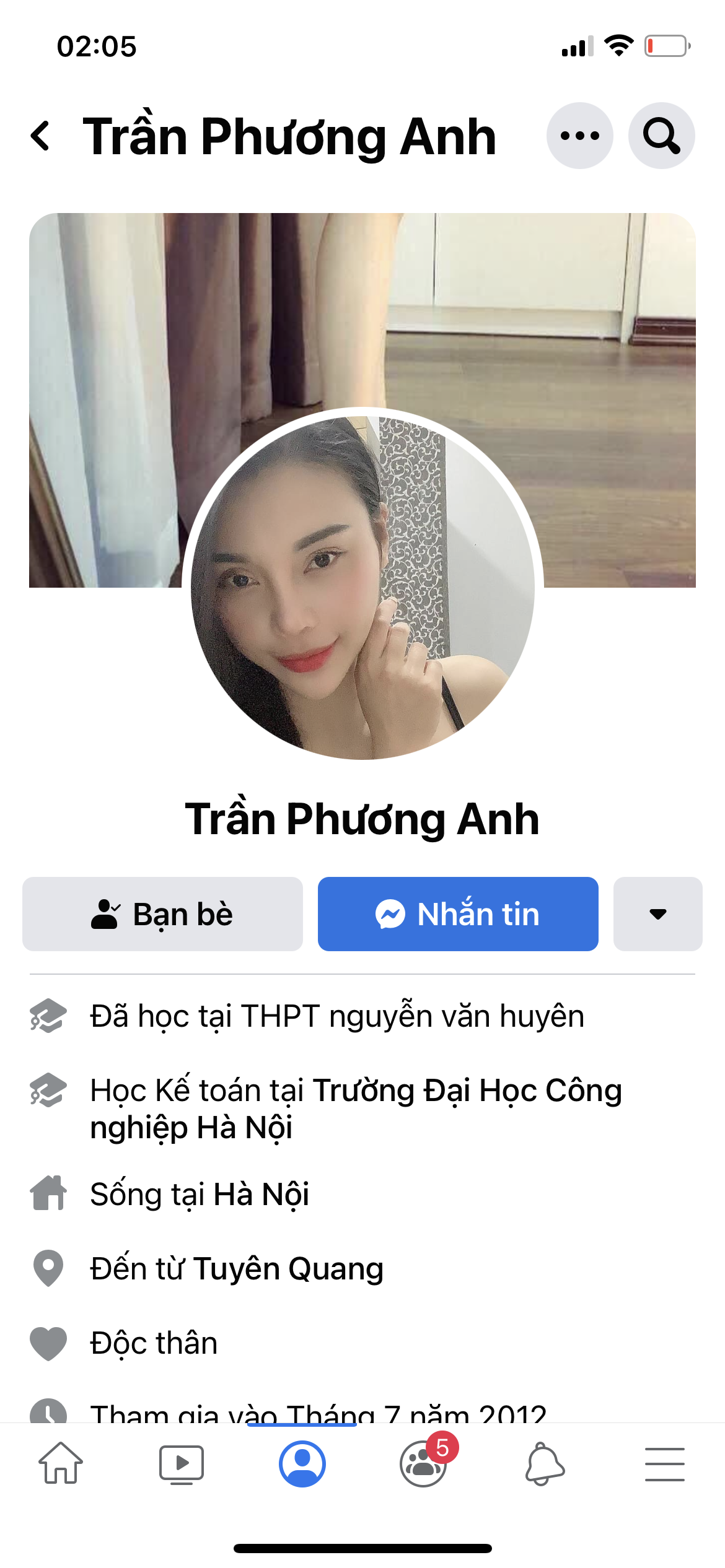Switch to the Watch video tab
Image resolution: width=725 pixels, height=1568 pixels.
click(x=181, y=1464)
